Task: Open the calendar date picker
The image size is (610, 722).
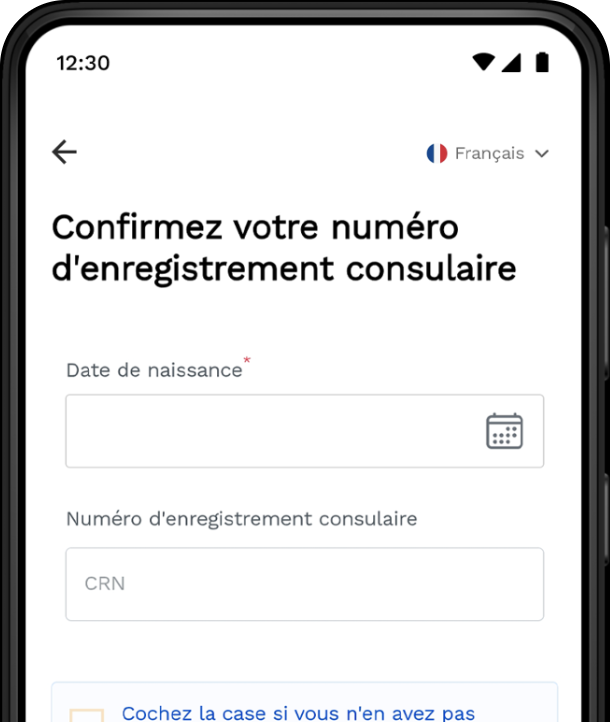Action: coord(504,431)
